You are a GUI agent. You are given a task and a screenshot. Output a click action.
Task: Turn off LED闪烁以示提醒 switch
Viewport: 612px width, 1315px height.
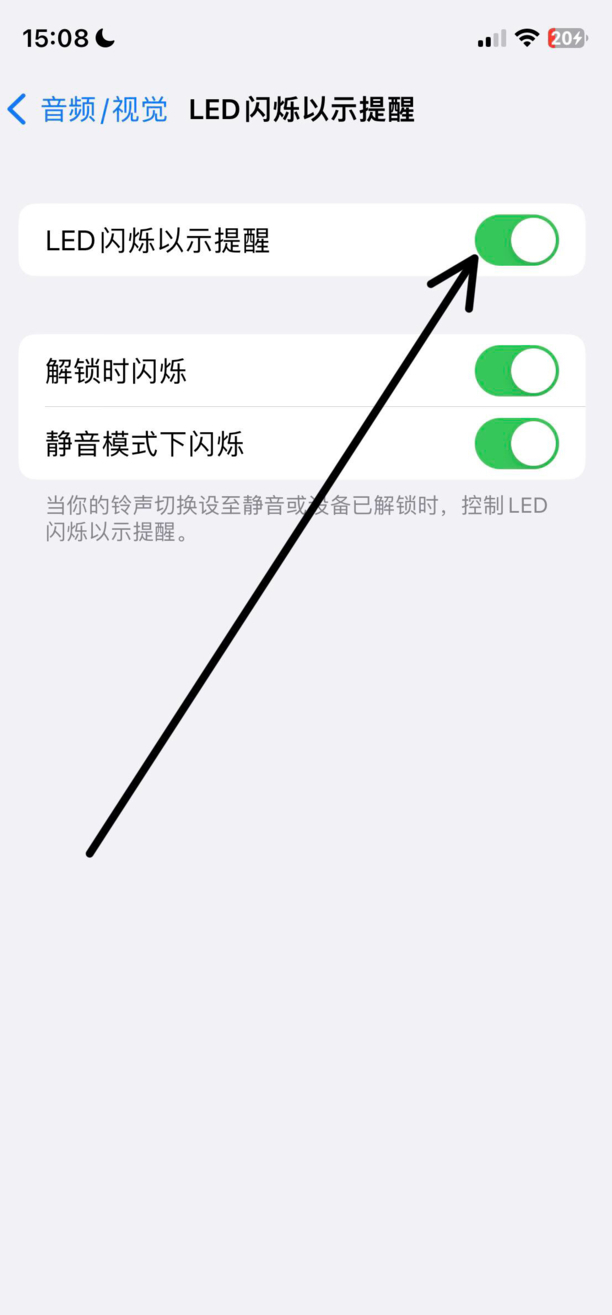coord(516,240)
